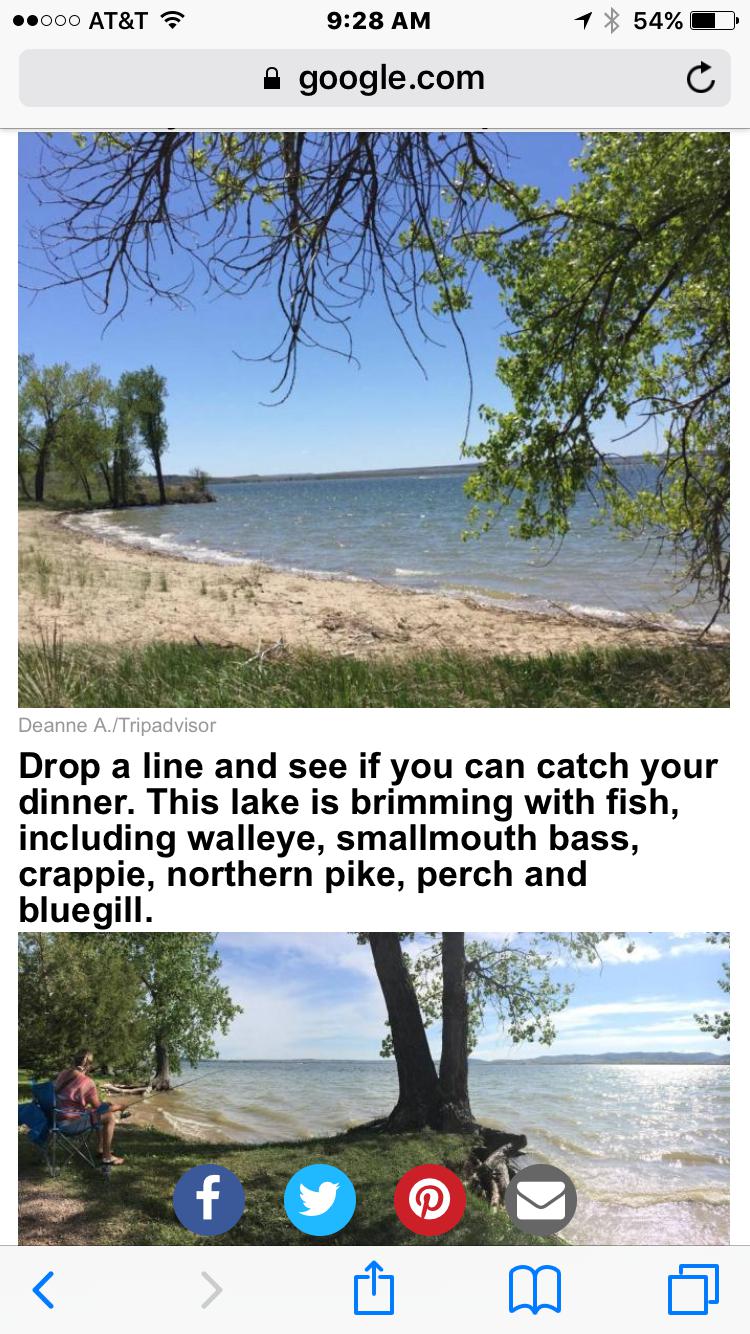Share article via email envelope
The width and height of the screenshot is (750, 1334).
pos(541,1200)
